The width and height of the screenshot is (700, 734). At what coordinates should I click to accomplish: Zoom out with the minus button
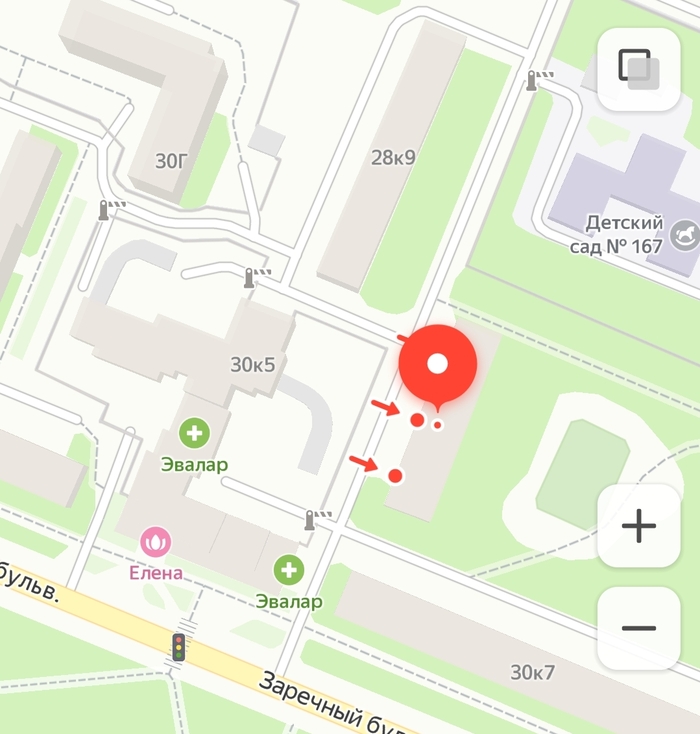638,628
